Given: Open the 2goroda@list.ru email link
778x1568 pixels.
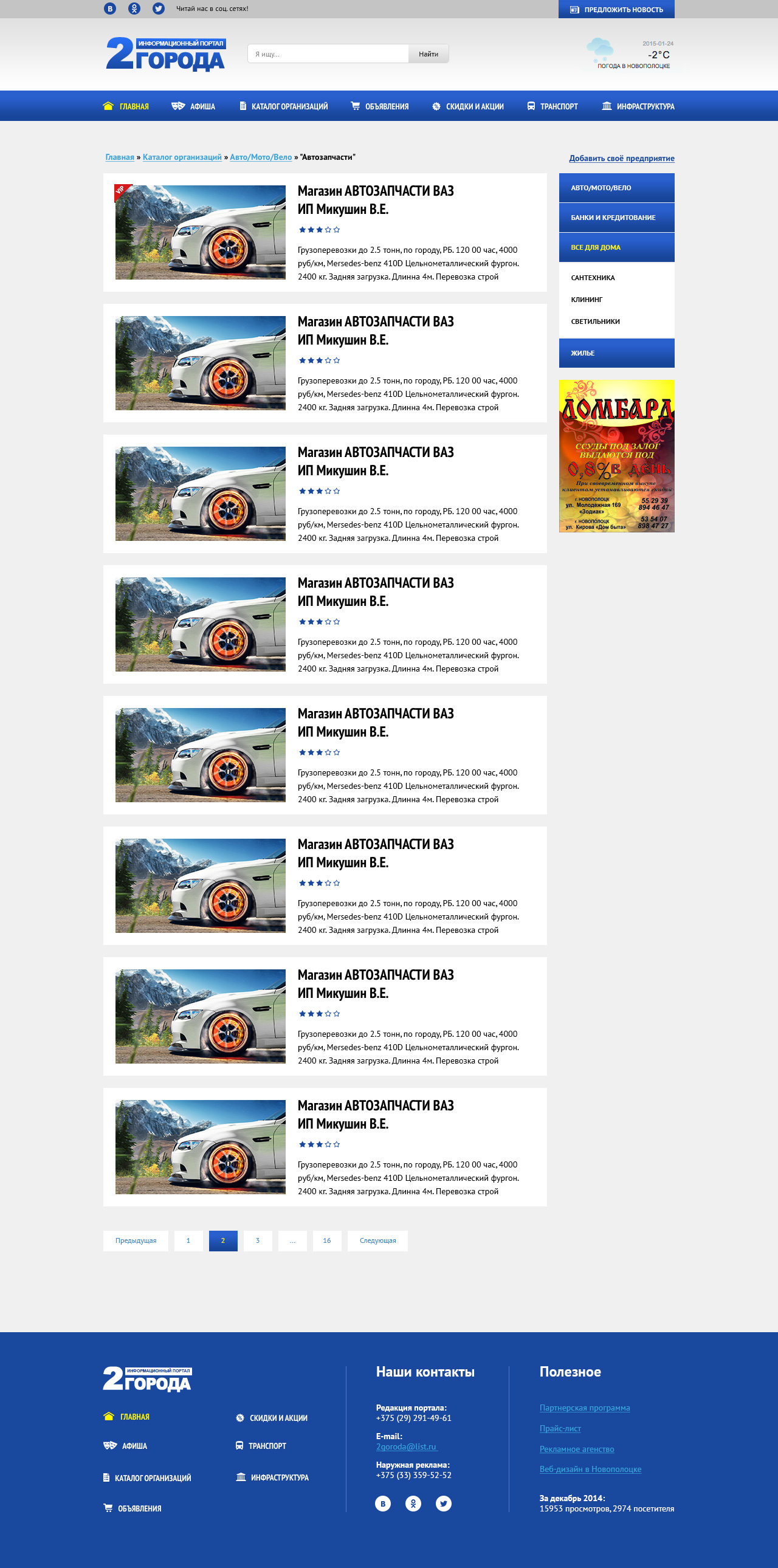Looking at the screenshot, I should pyautogui.click(x=406, y=1446).
